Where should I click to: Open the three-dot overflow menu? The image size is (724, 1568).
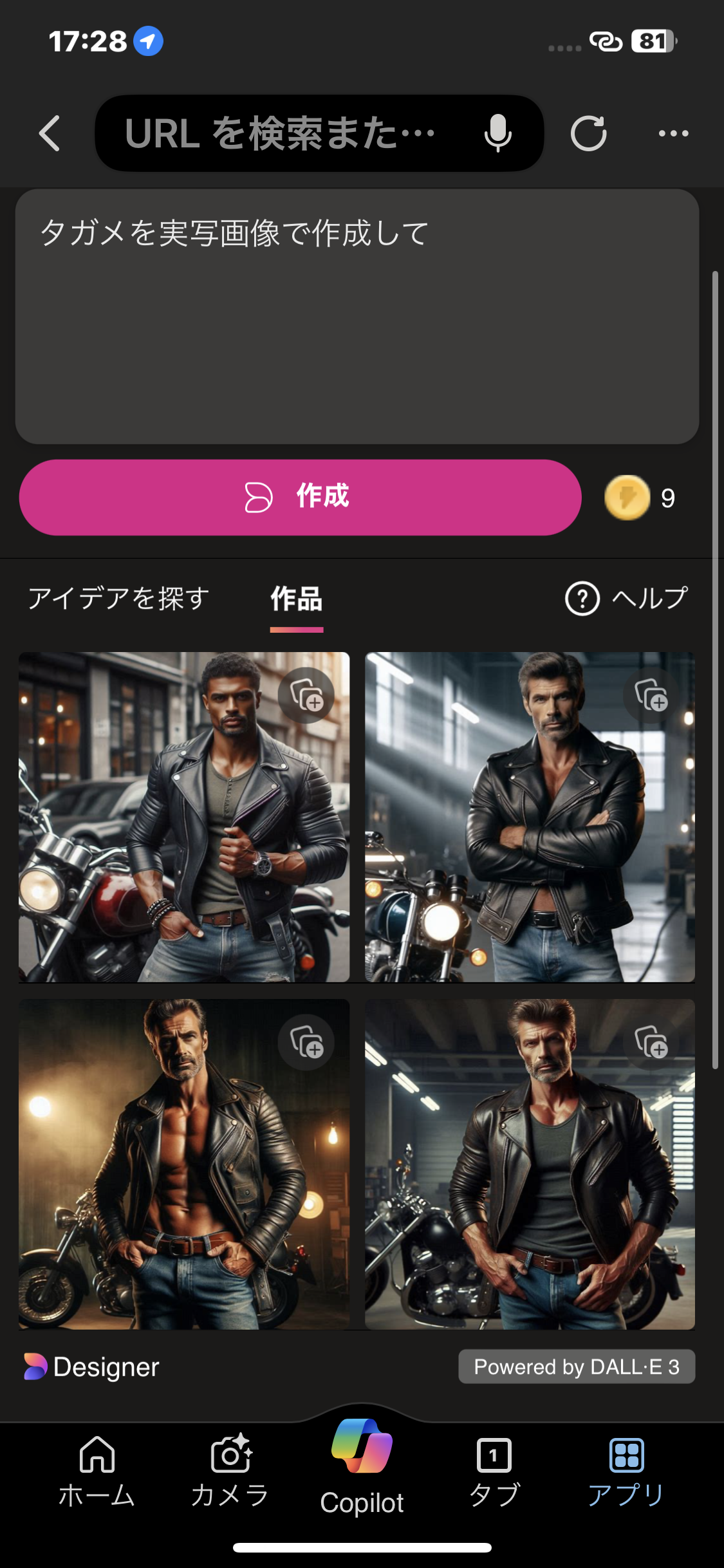pos(673,133)
